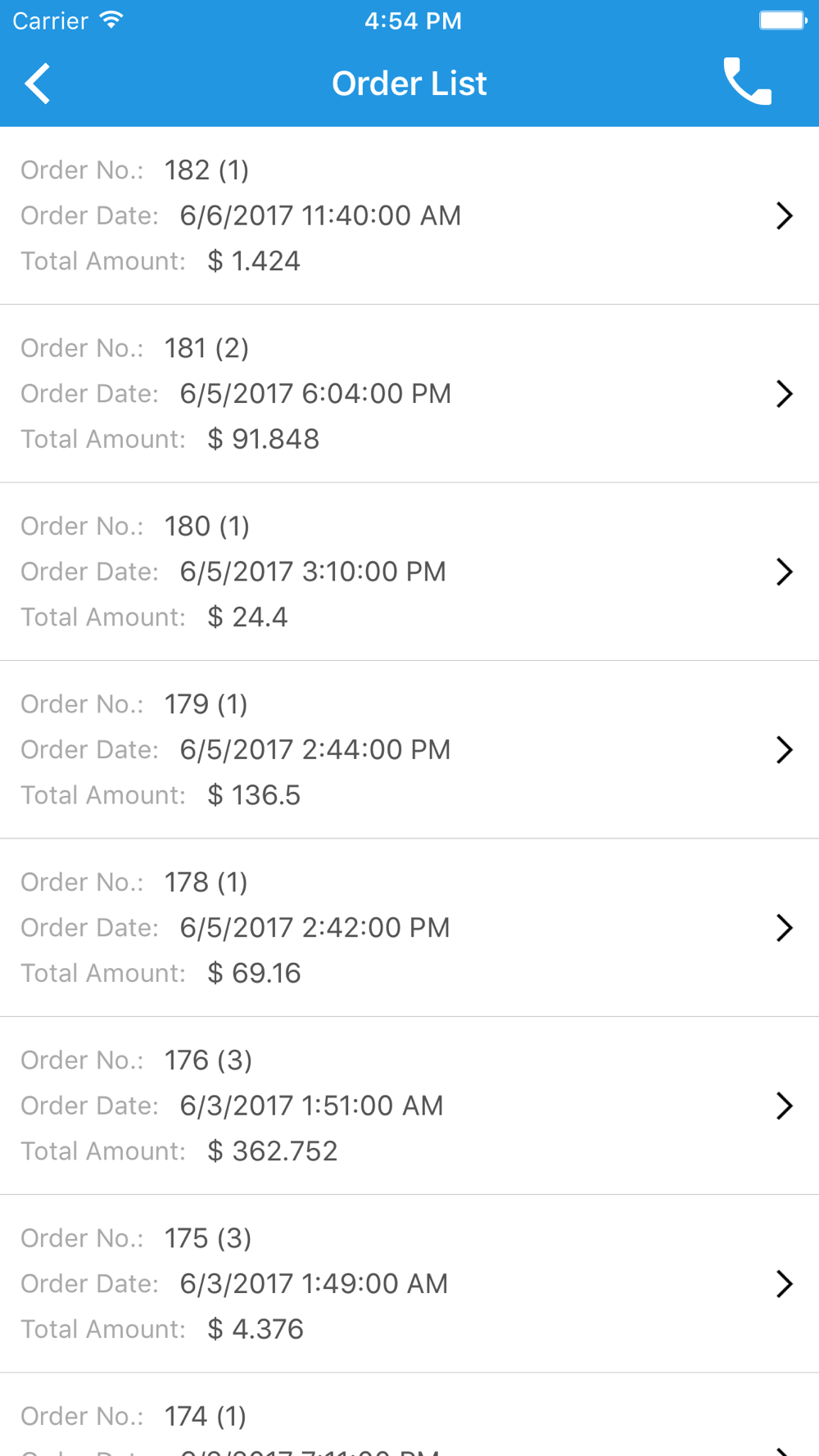
Task: Open order number 174
Action: [x=409, y=1415]
